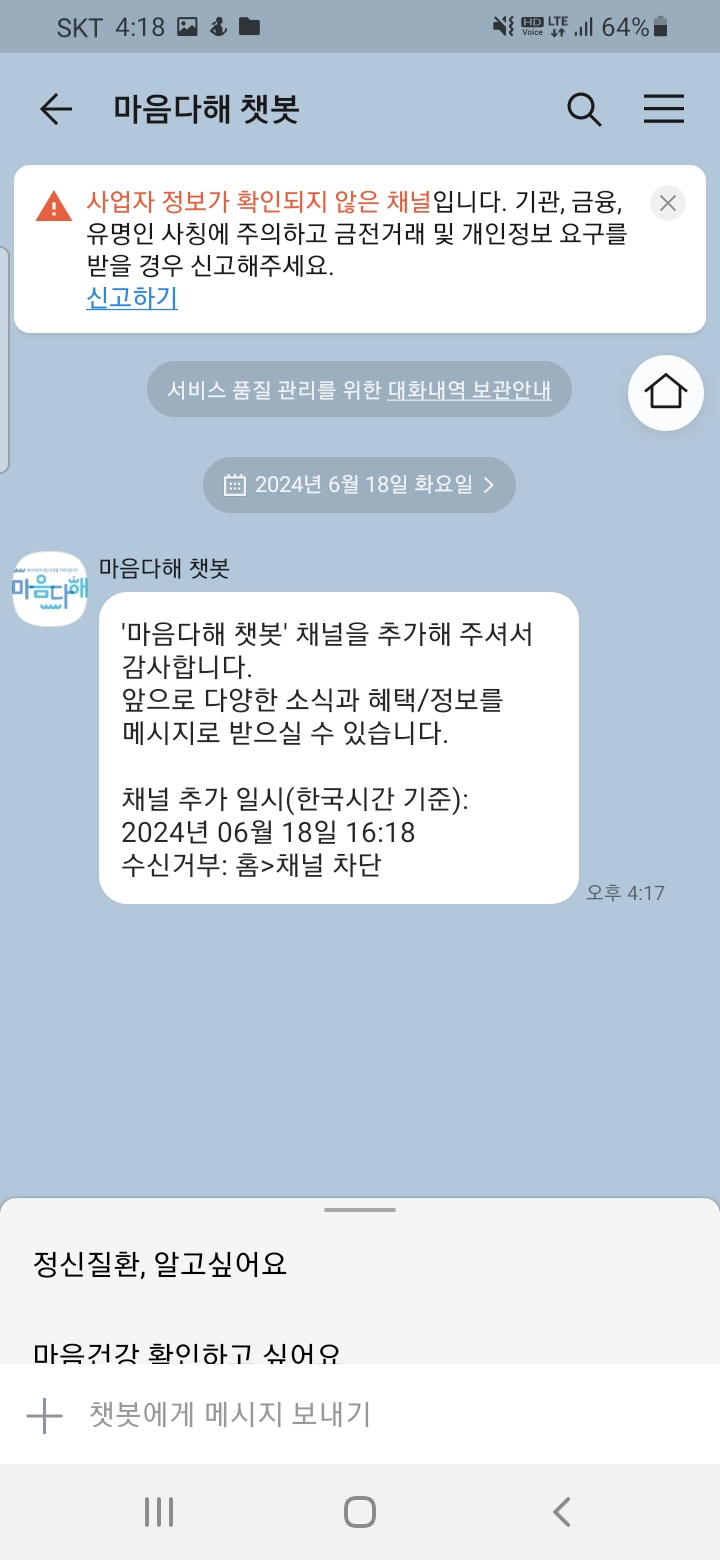Focus the 챗봇에게 메시지 보내기 field
This screenshot has width=720, height=1560.
[x=380, y=1415]
